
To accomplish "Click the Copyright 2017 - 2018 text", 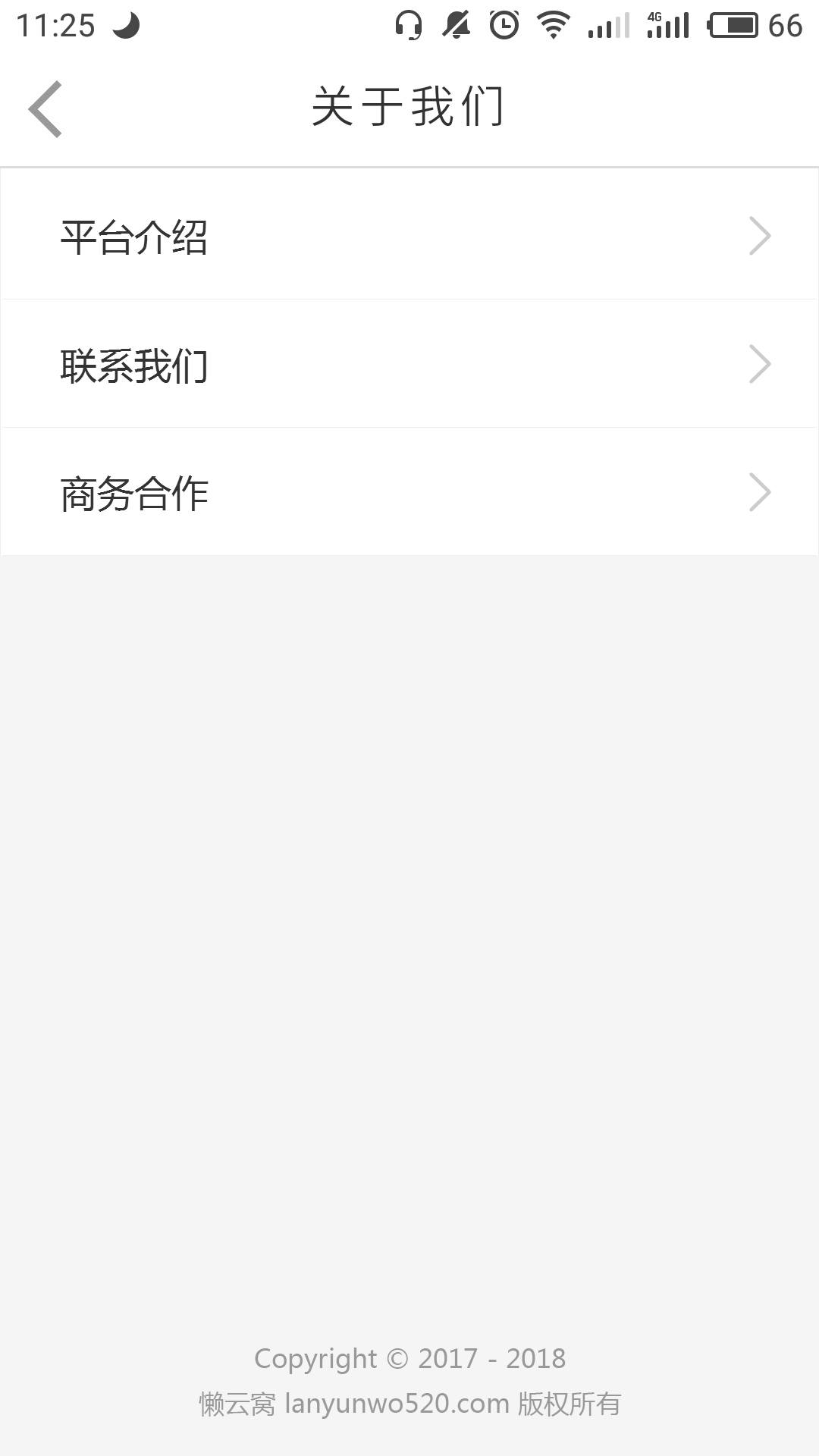I will [x=409, y=1359].
